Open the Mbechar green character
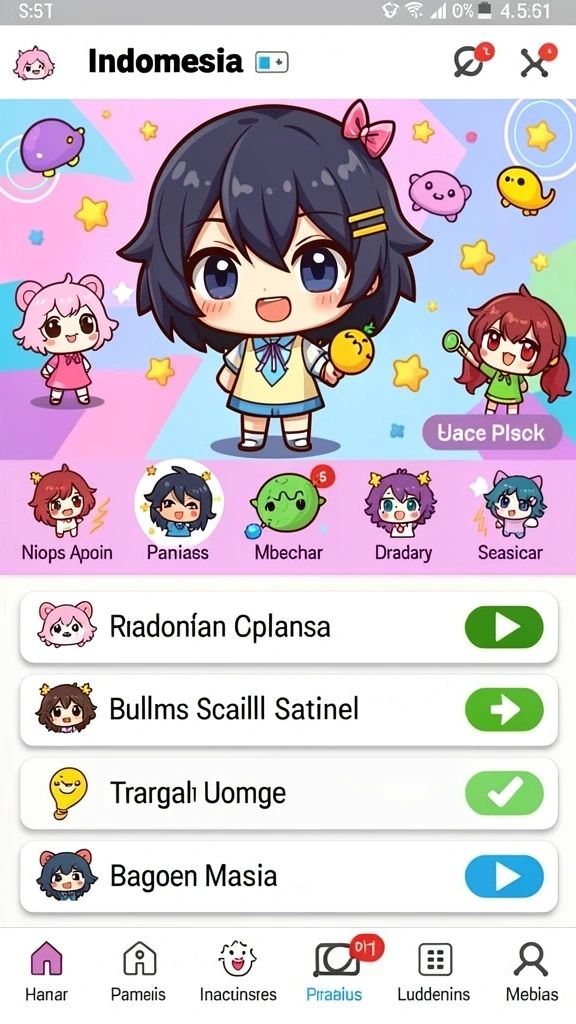 click(289, 513)
